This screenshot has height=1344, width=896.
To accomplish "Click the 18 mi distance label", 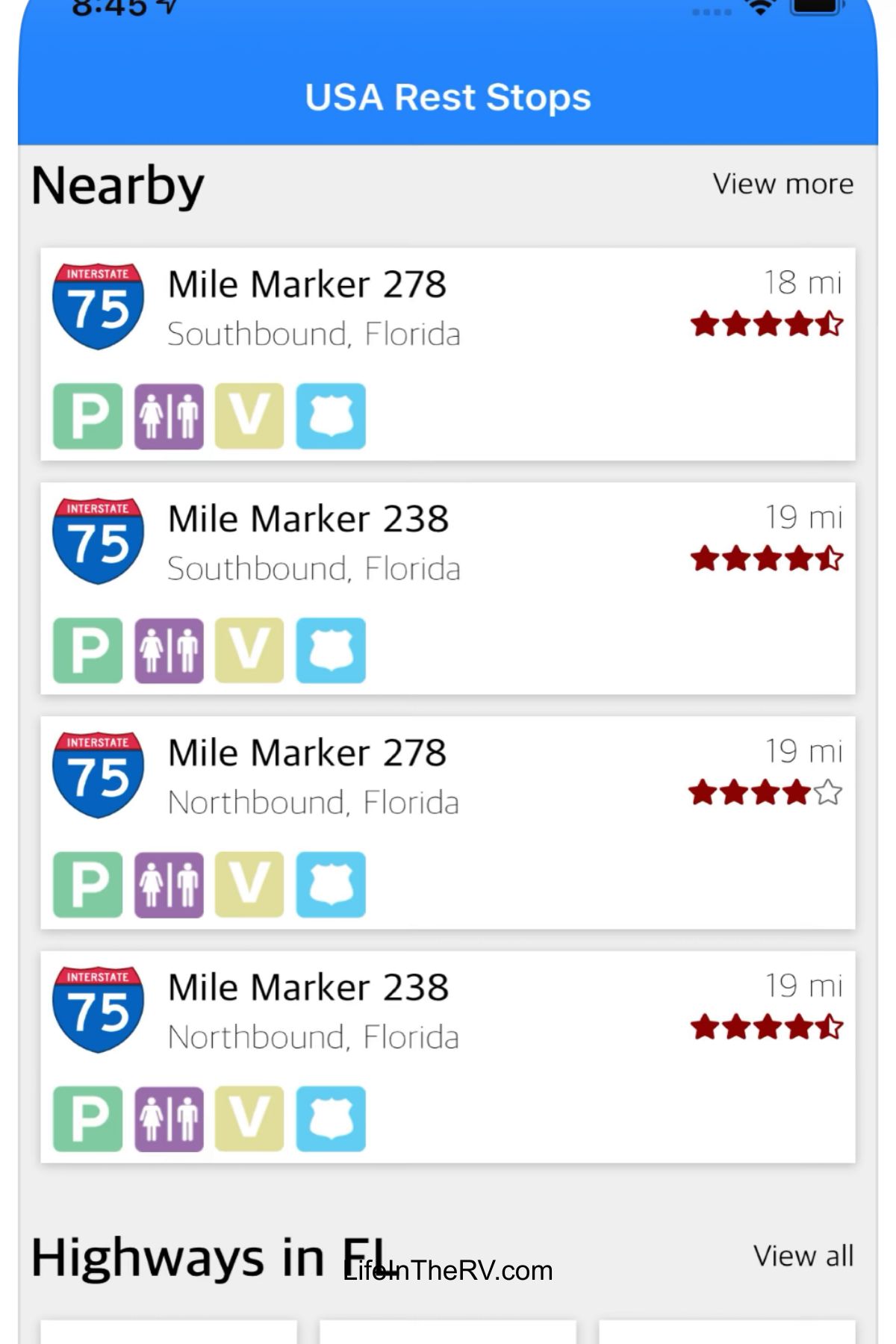I will point(803,284).
